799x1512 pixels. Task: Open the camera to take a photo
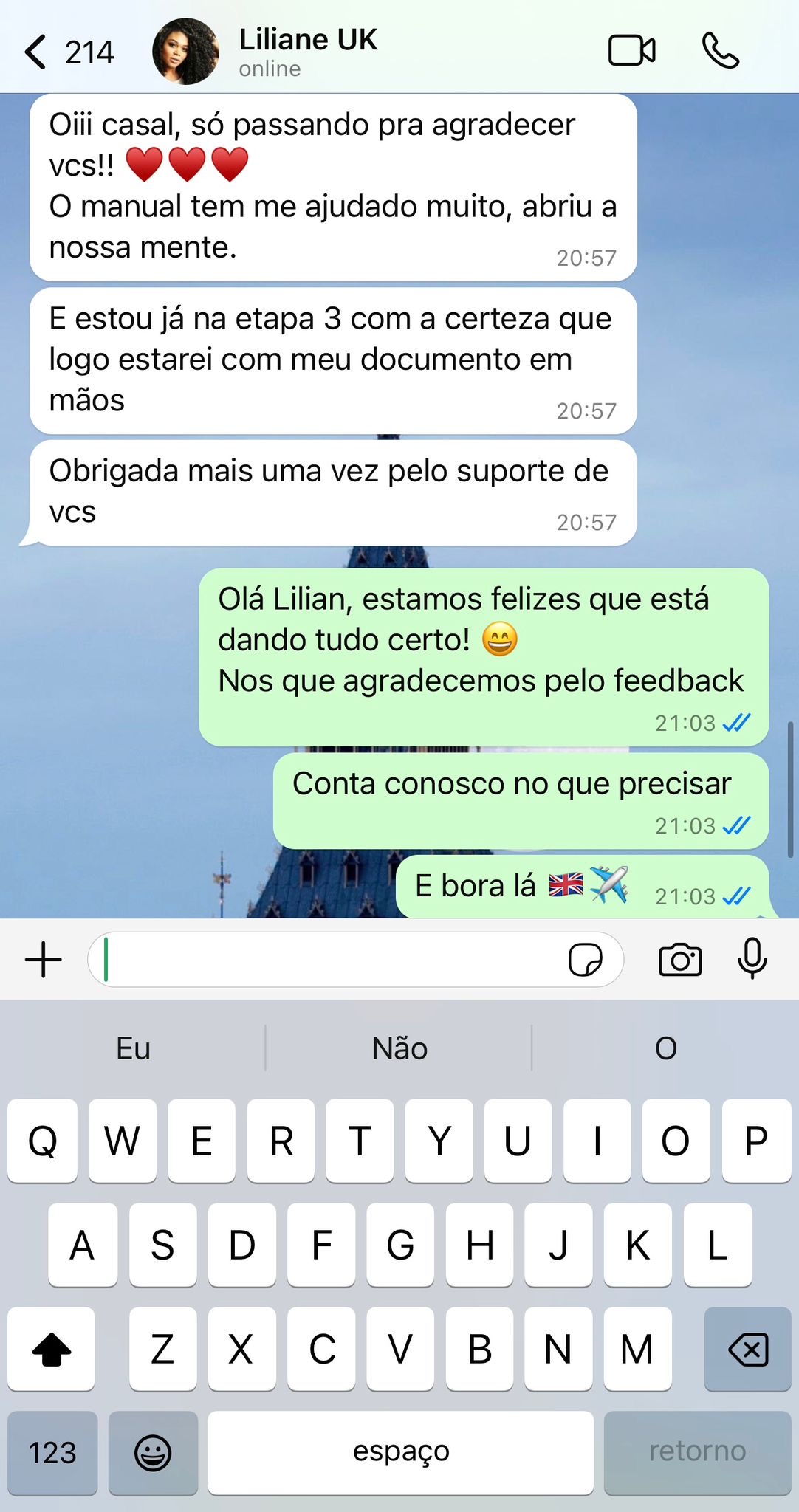pyautogui.click(x=680, y=960)
